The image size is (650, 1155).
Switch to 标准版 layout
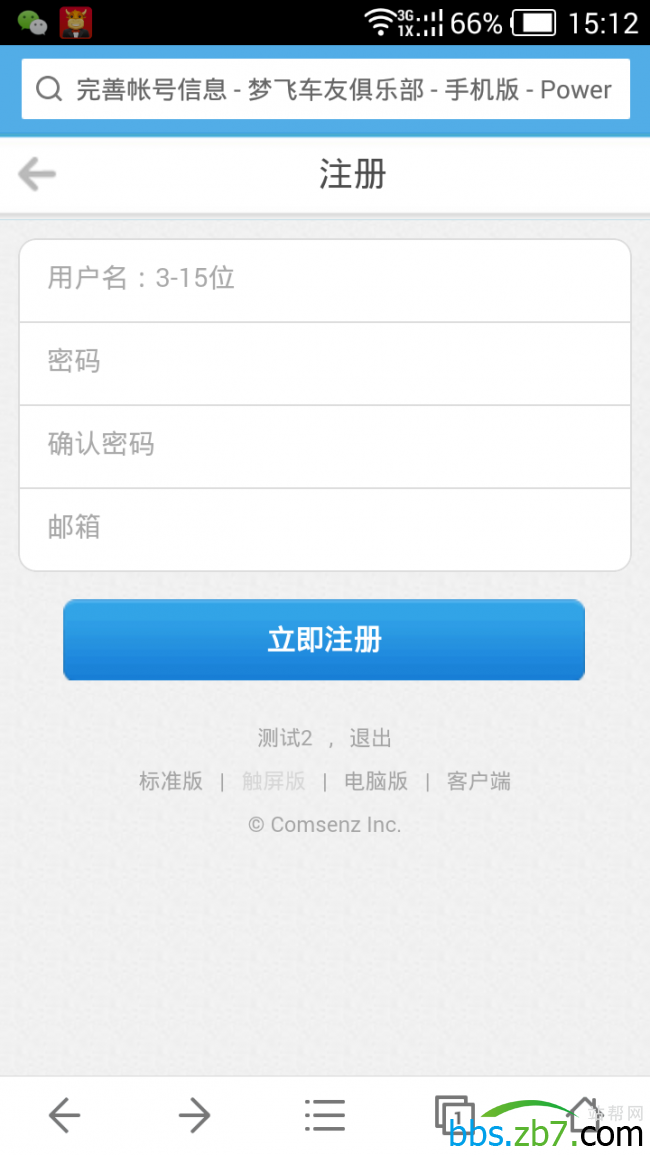[x=171, y=781]
